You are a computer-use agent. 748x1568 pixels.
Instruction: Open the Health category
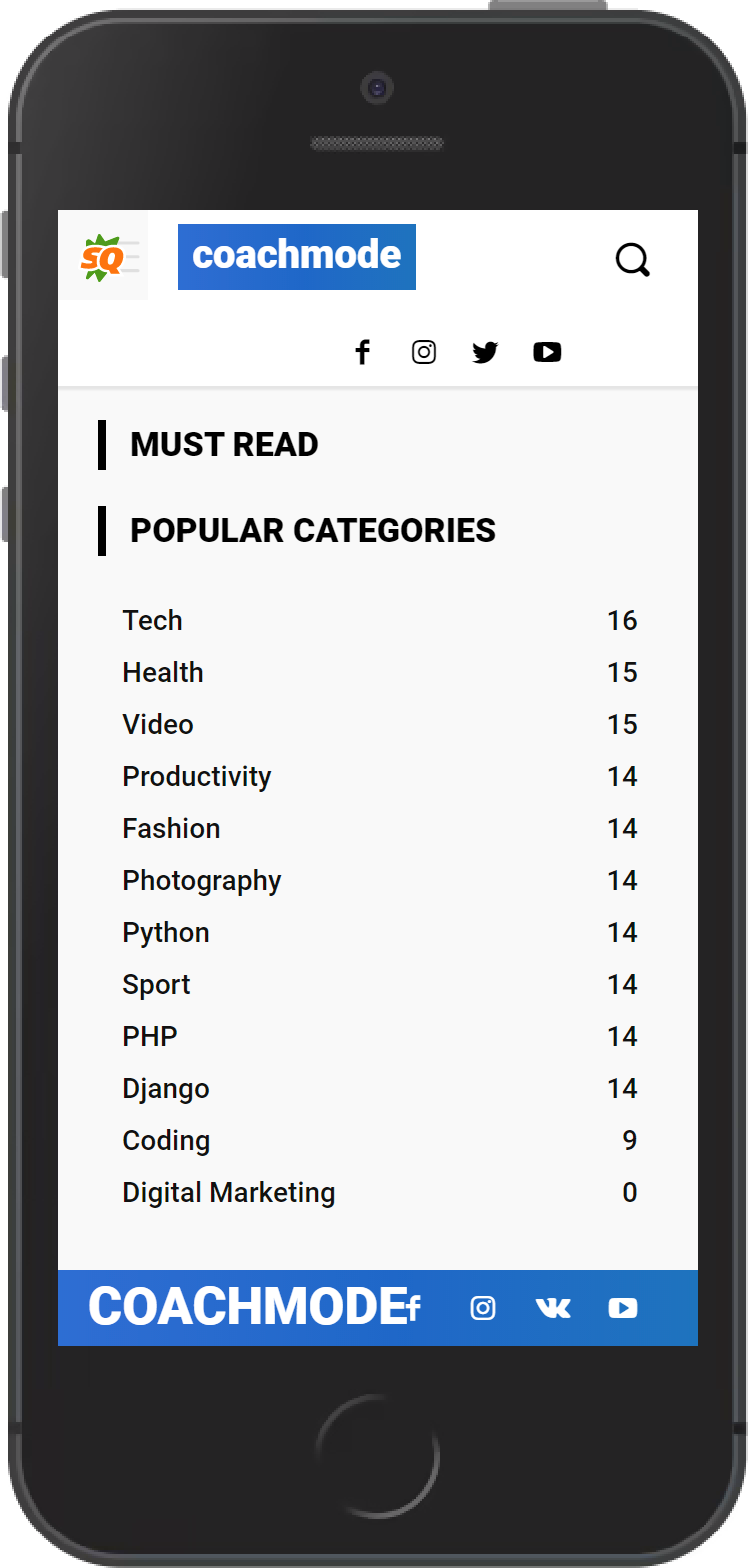[x=163, y=672]
